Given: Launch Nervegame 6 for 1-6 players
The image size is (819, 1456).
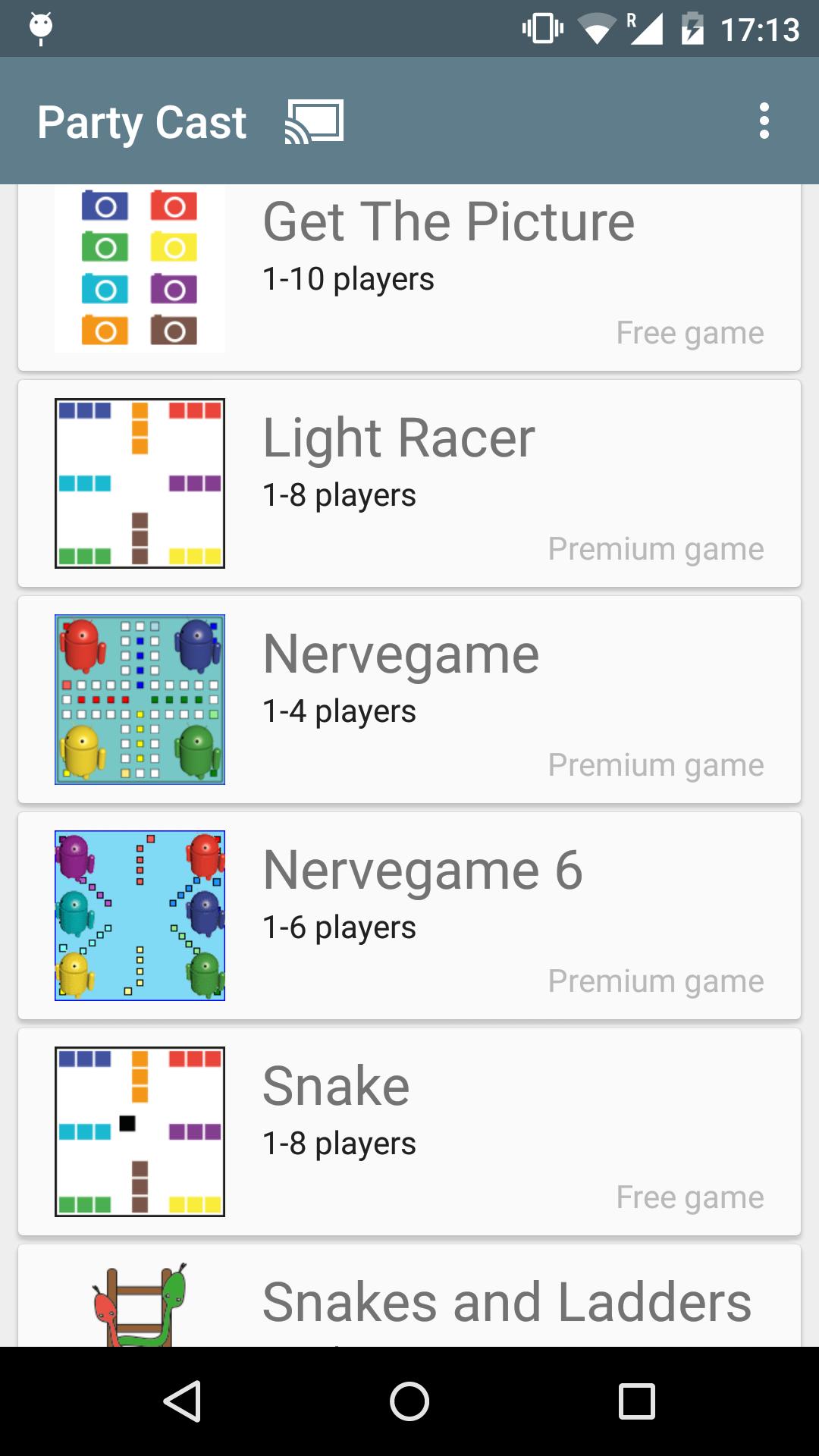Looking at the screenshot, I should coord(409,915).
